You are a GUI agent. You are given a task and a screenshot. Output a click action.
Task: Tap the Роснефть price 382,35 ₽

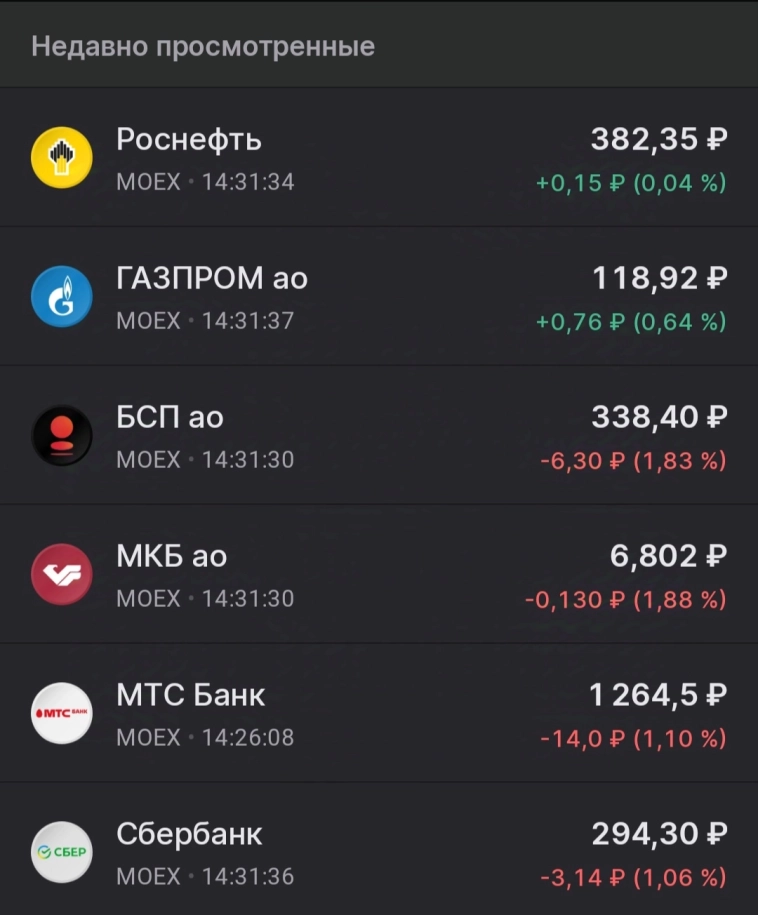(x=657, y=139)
